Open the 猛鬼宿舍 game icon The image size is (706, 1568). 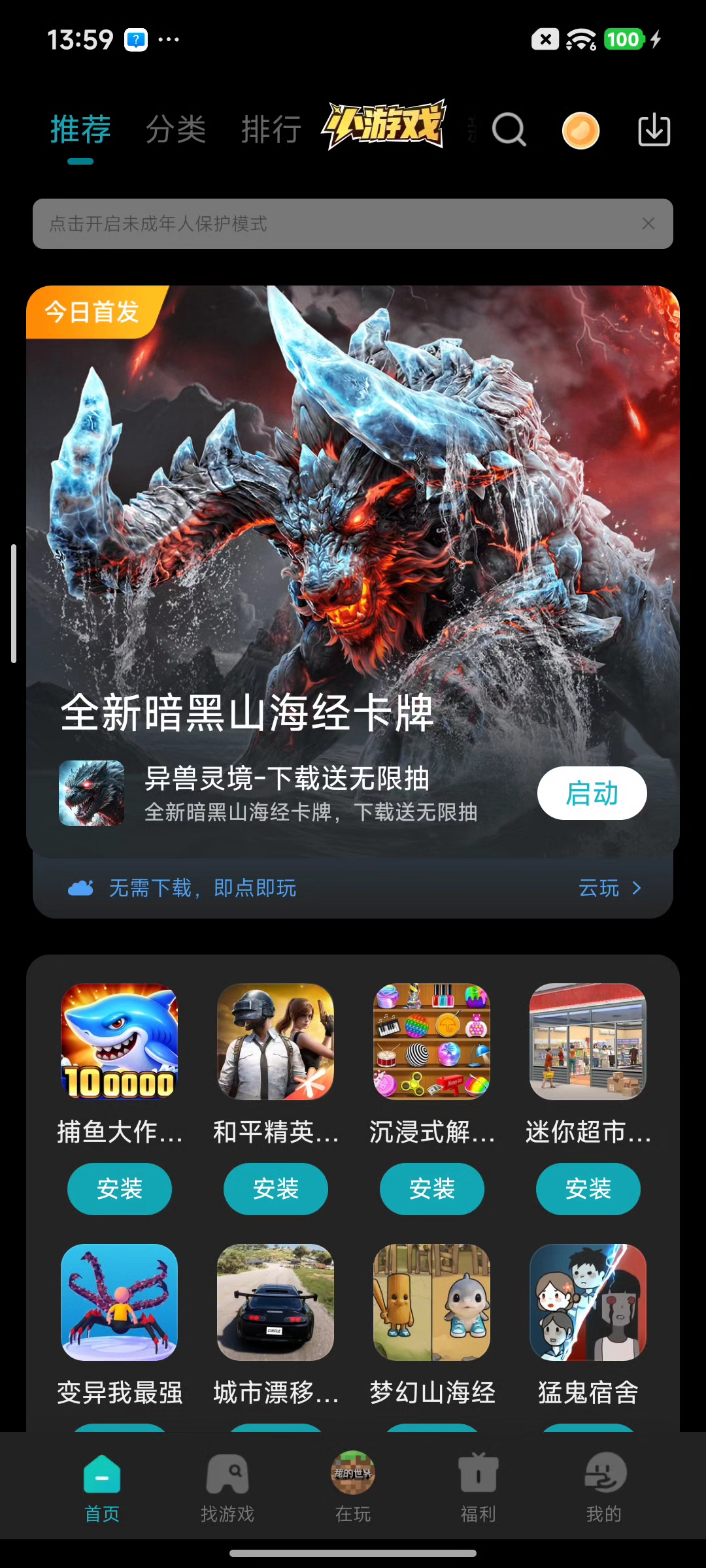coord(588,1302)
